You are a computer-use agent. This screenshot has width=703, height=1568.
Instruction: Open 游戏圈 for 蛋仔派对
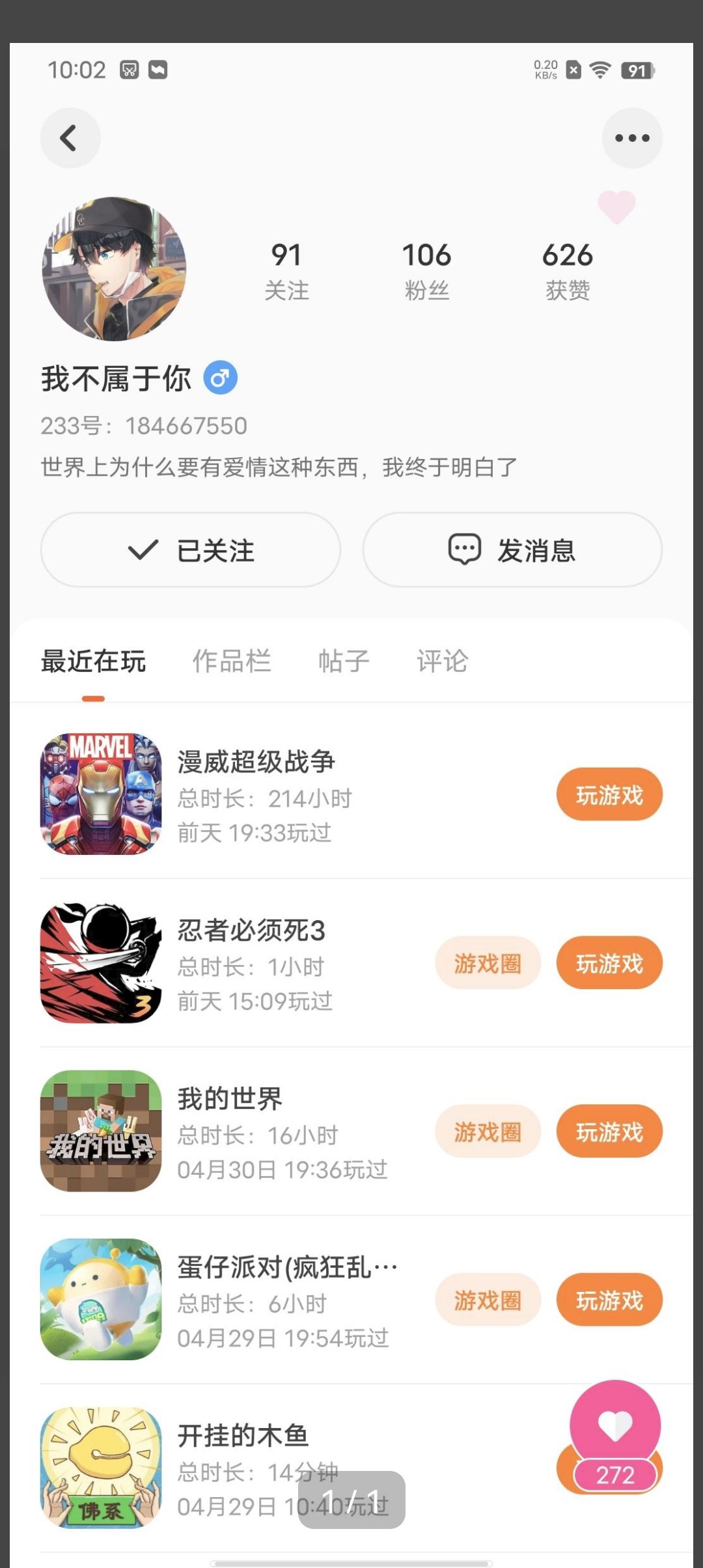(488, 1300)
